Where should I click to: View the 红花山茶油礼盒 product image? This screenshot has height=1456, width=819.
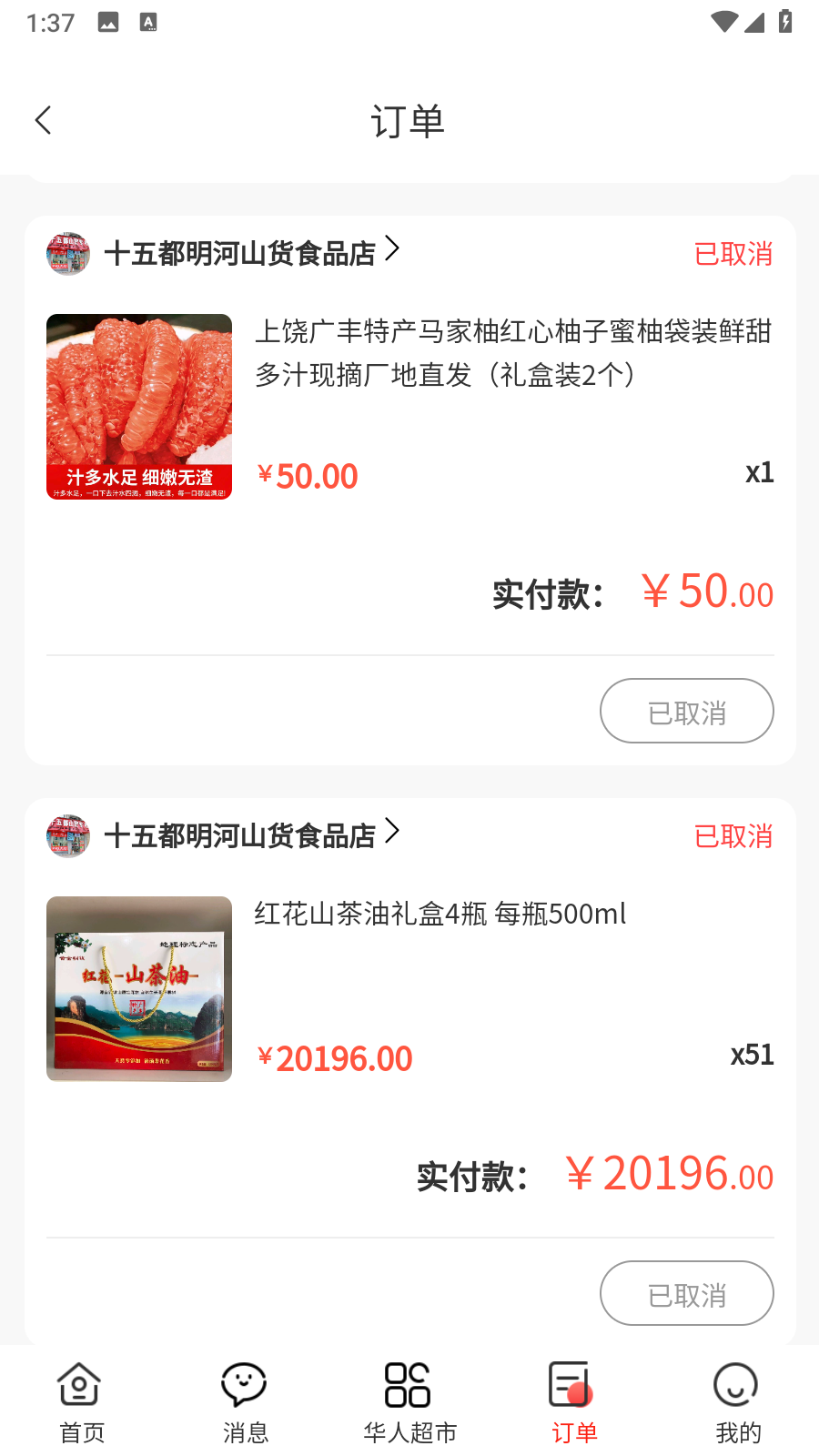139,989
